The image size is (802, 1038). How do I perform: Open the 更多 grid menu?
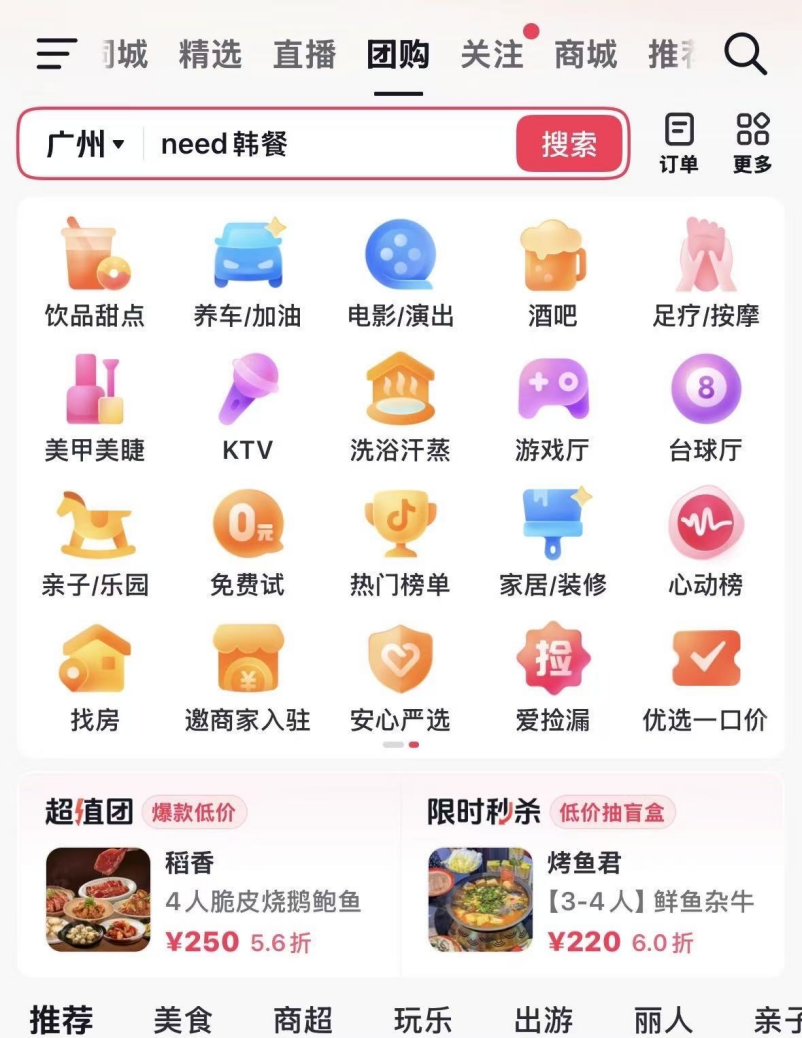(x=752, y=144)
